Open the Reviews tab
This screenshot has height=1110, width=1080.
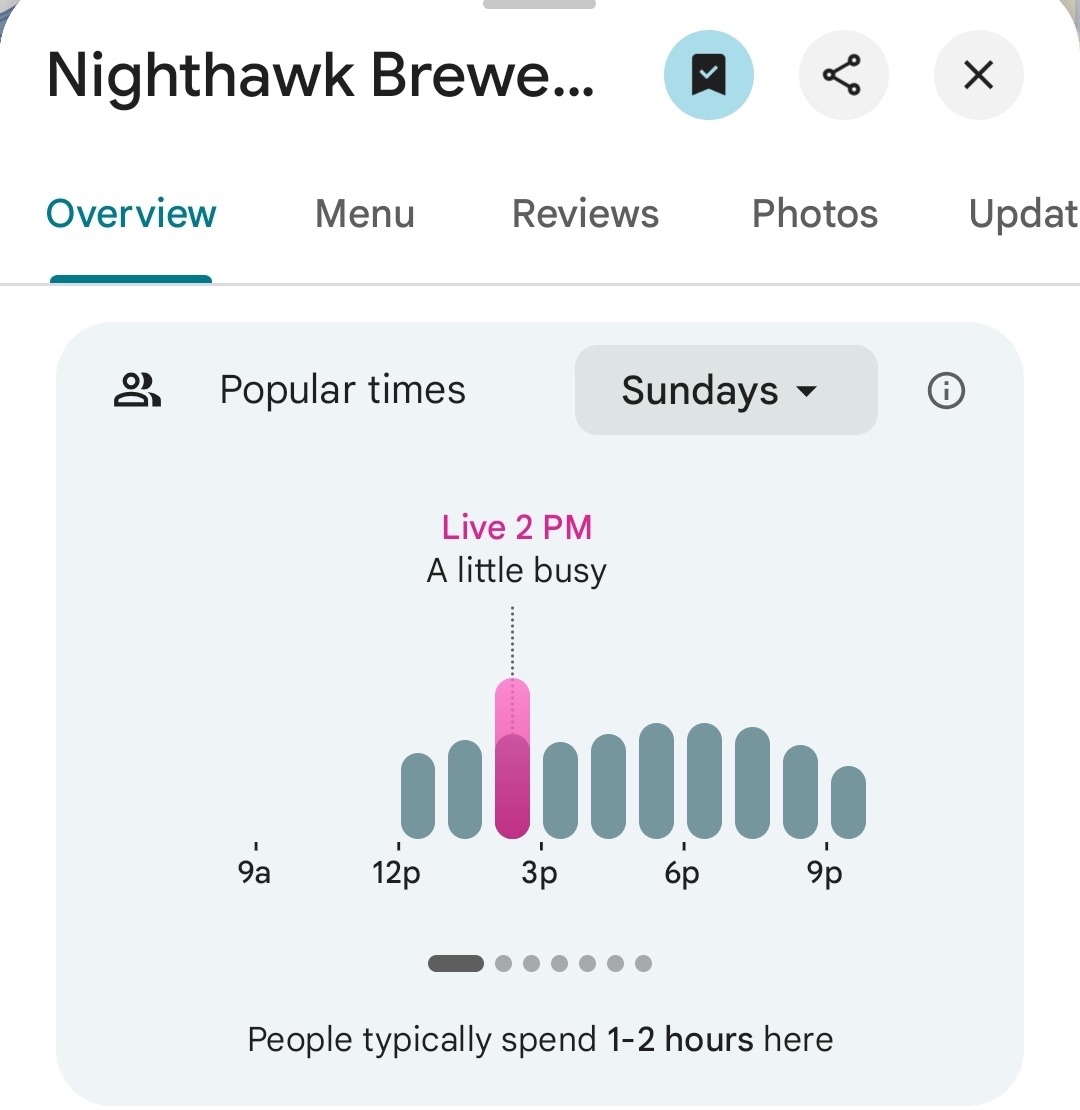585,214
